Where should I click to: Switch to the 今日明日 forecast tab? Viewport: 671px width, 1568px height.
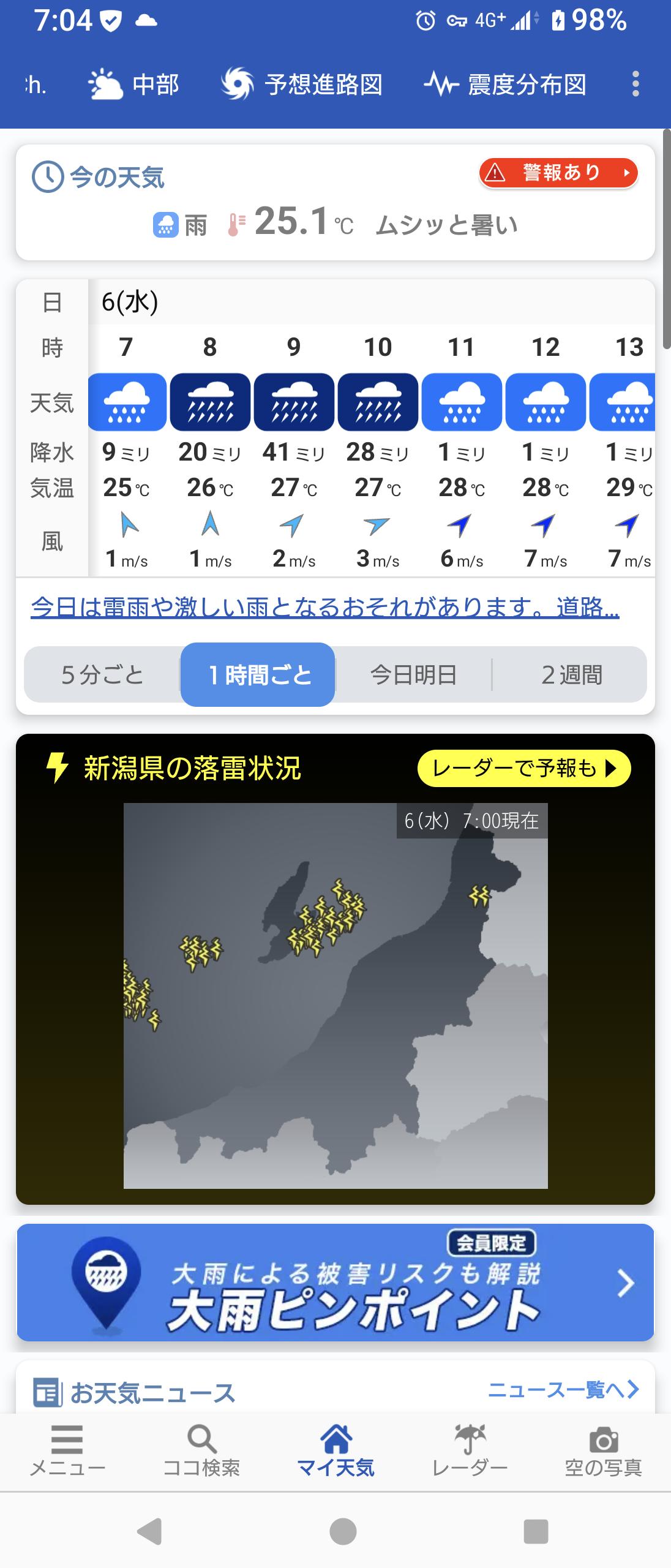[x=413, y=675]
